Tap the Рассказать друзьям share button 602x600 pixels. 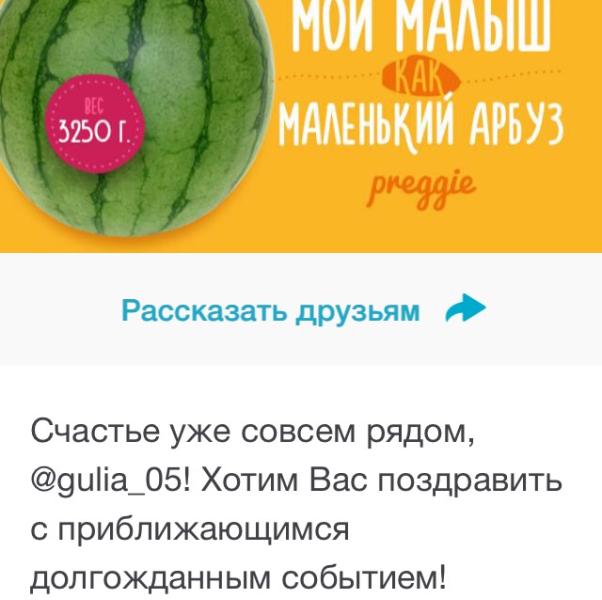[x=301, y=309]
